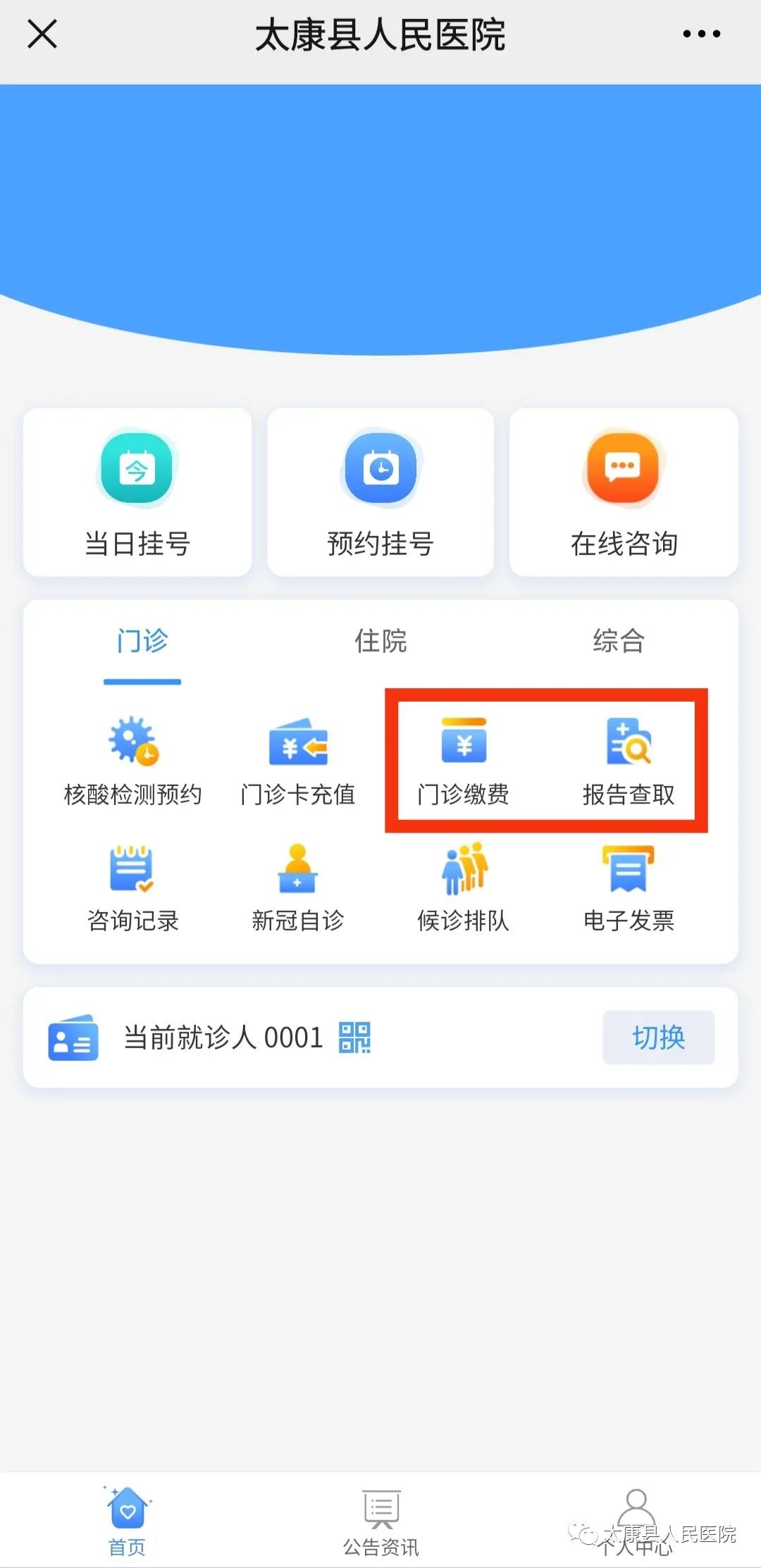Close the hospital mini program page
The width and height of the screenshot is (761, 1568).
(x=42, y=34)
